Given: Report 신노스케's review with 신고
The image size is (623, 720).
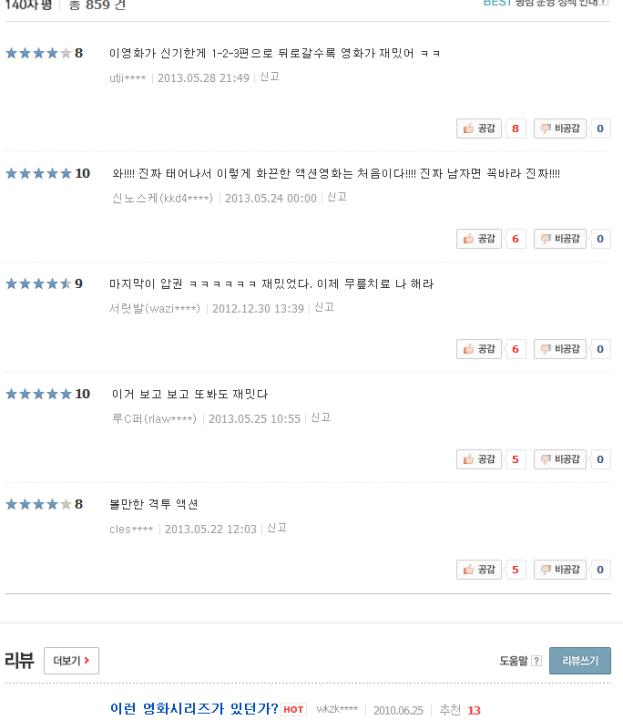Looking at the screenshot, I should click(337, 197).
